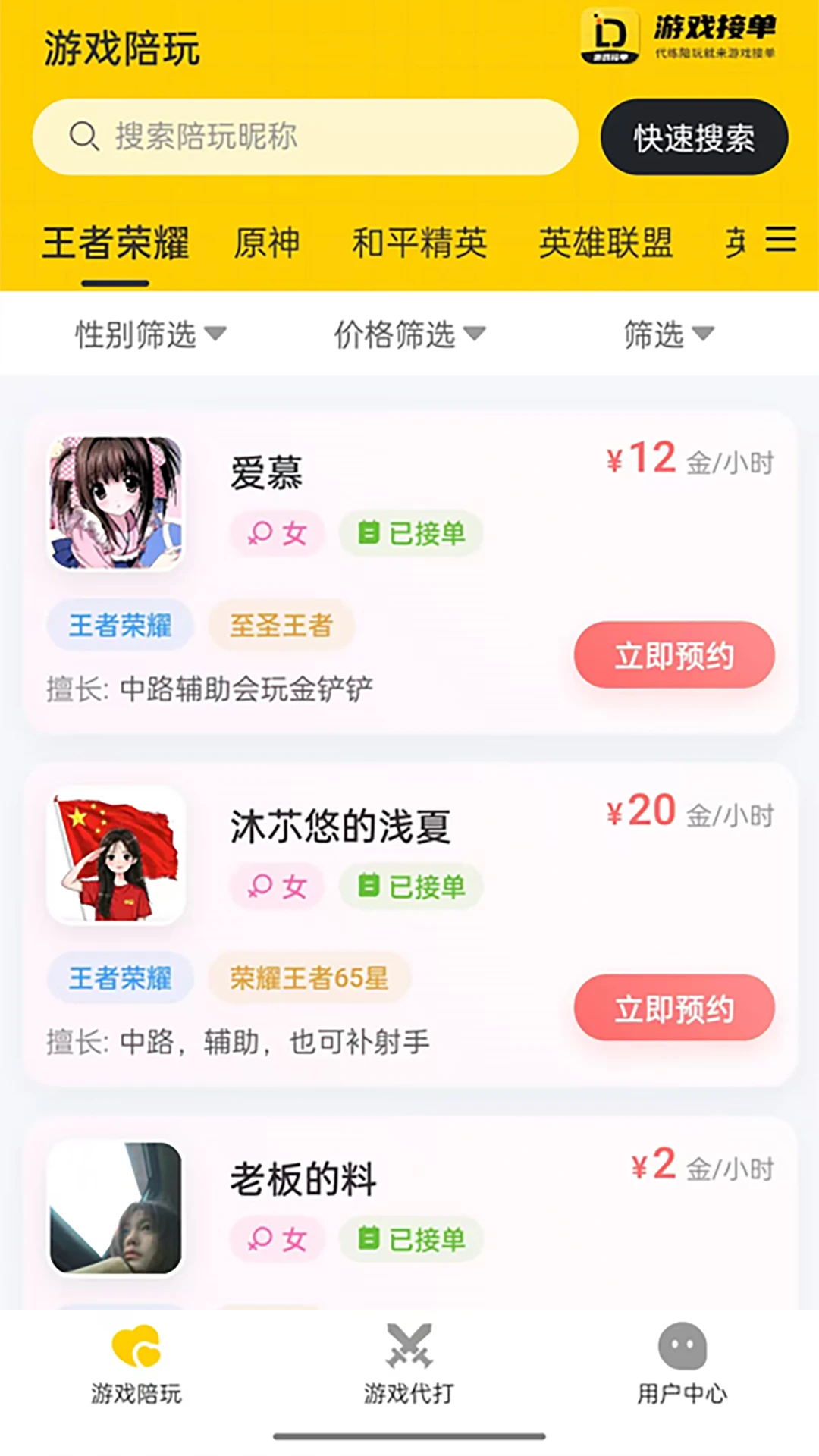Tap the 快速搜索 button
The height and width of the screenshot is (1456, 819).
[694, 137]
